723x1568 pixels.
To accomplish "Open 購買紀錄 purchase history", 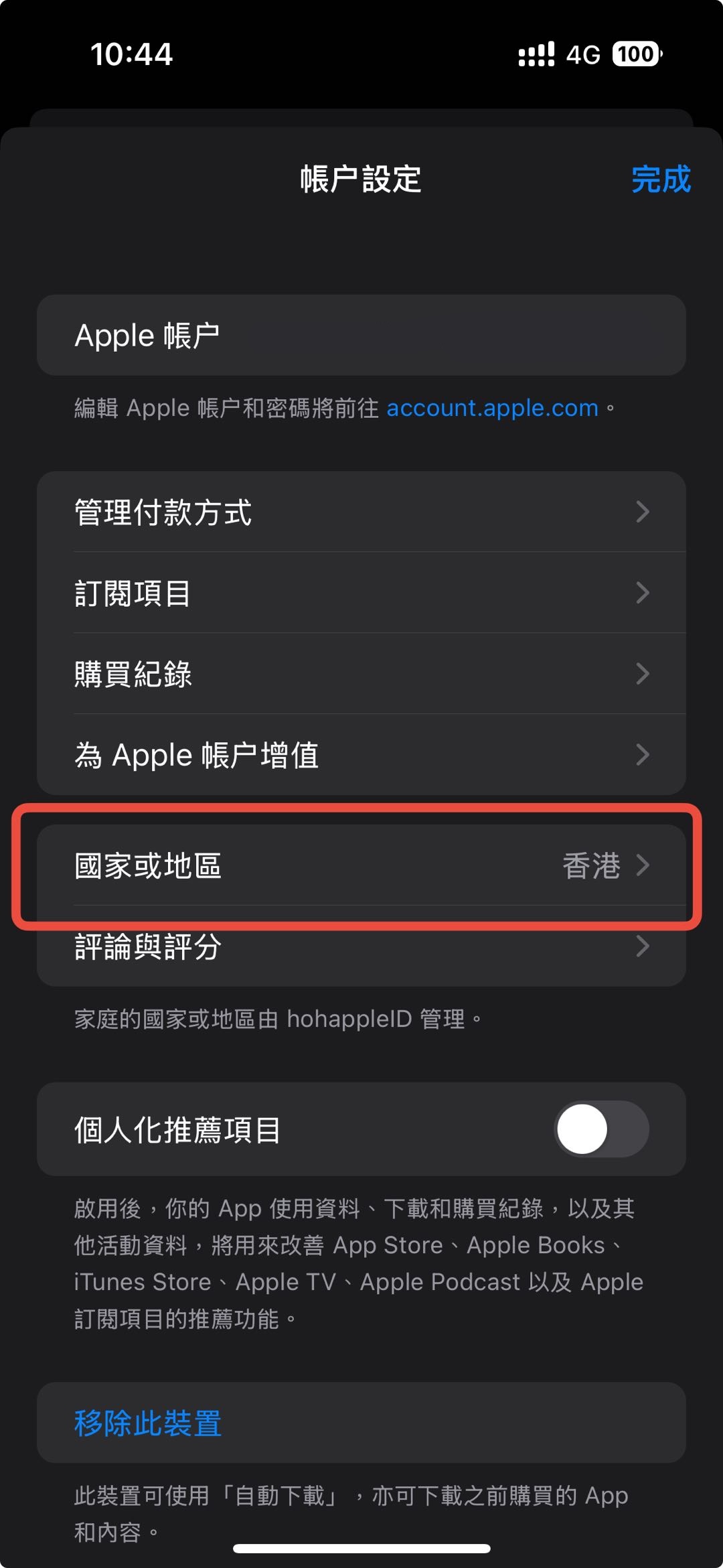I will click(x=361, y=674).
